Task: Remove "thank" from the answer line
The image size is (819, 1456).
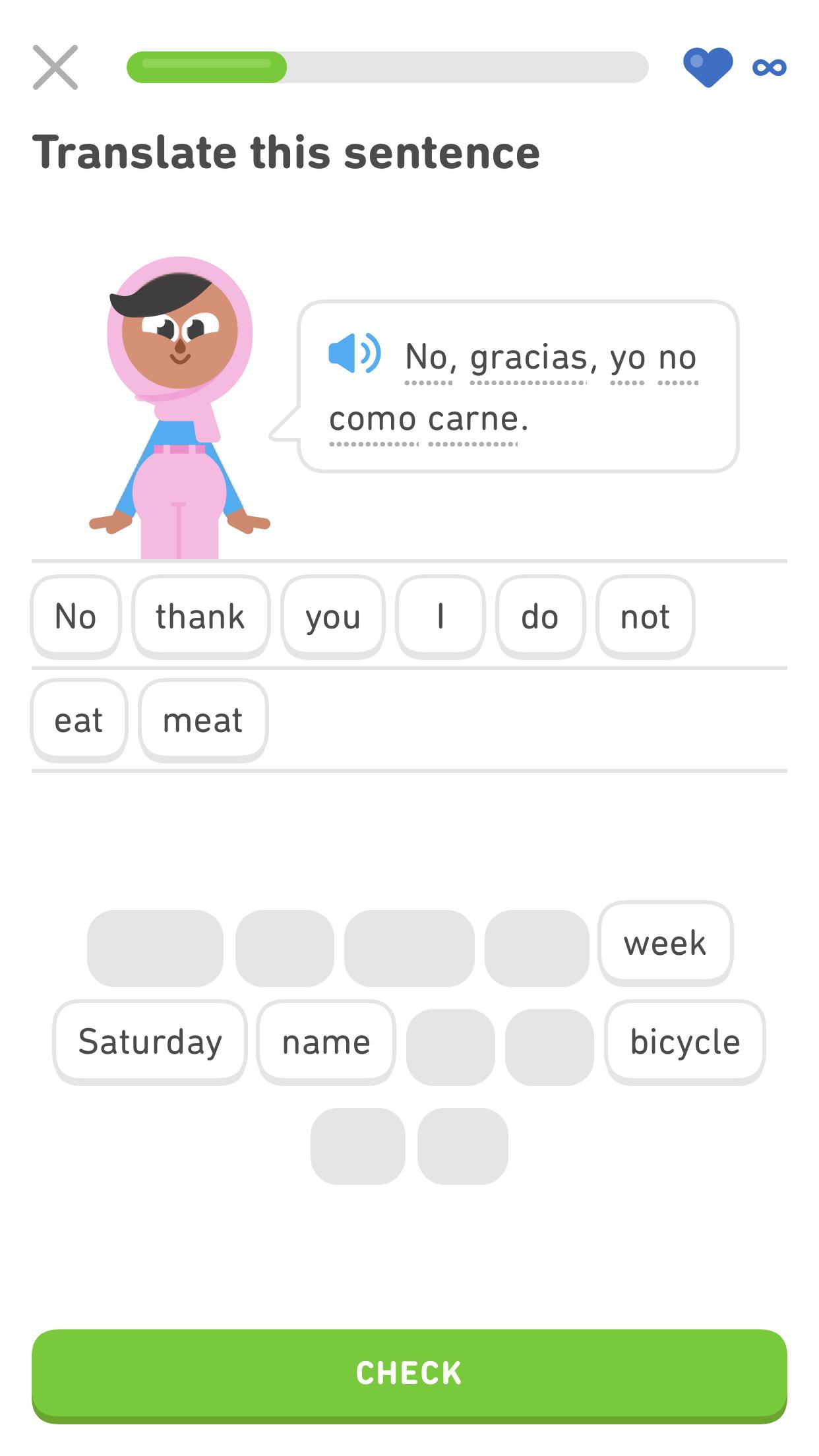Action: tap(200, 617)
